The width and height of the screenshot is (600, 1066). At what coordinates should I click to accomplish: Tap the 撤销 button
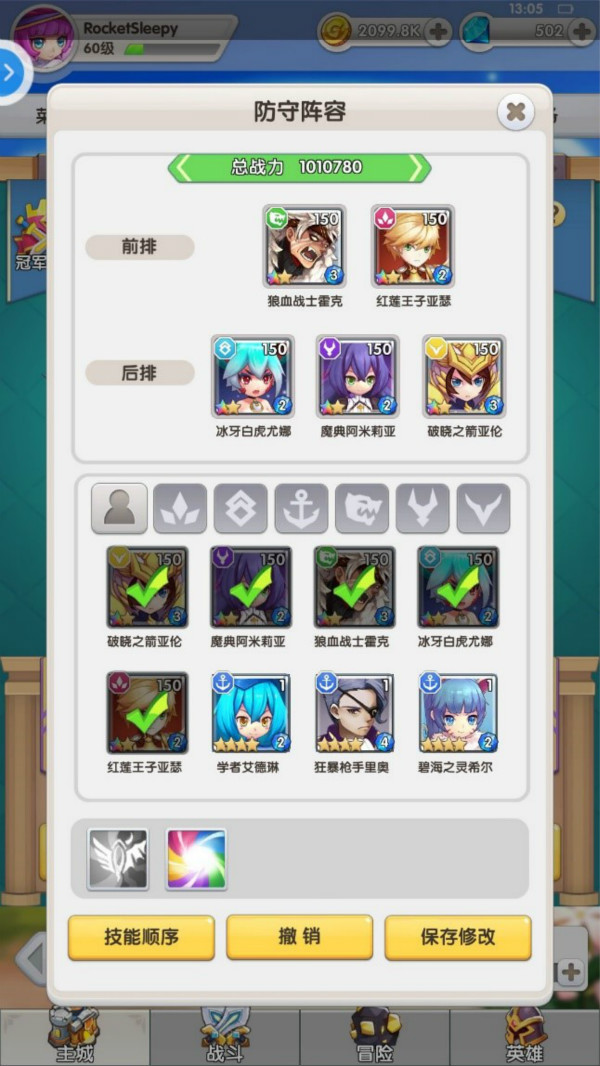pyautogui.click(x=299, y=937)
